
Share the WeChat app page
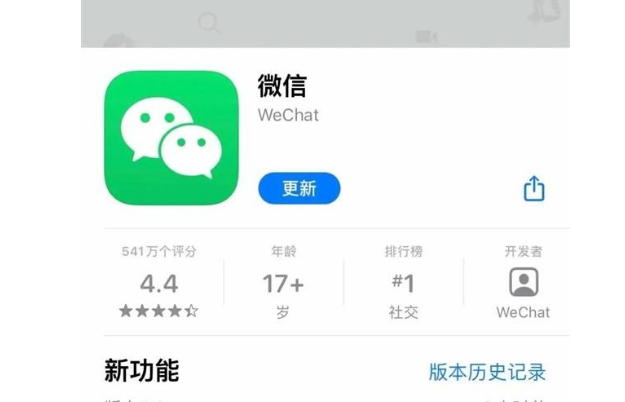534,188
